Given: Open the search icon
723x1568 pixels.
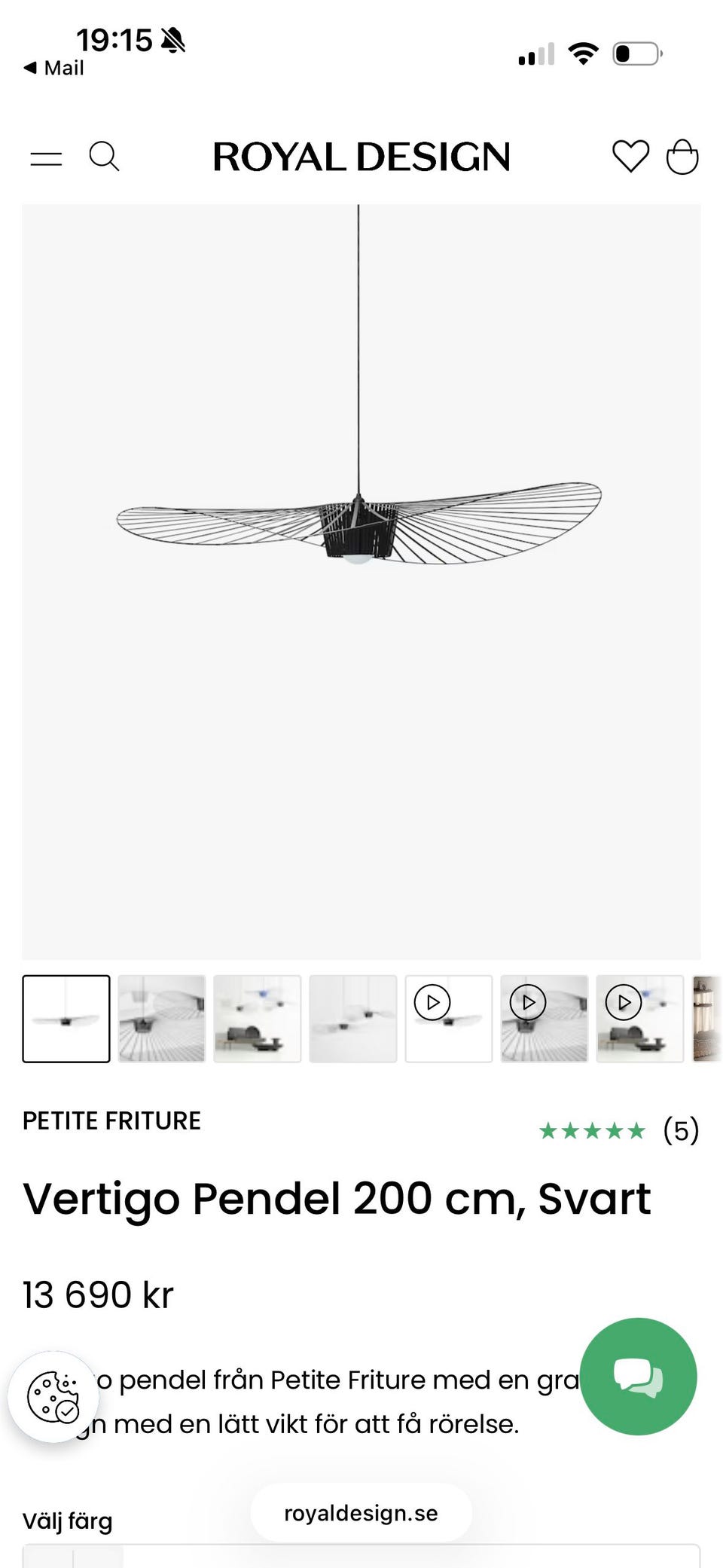Looking at the screenshot, I should click(x=104, y=157).
